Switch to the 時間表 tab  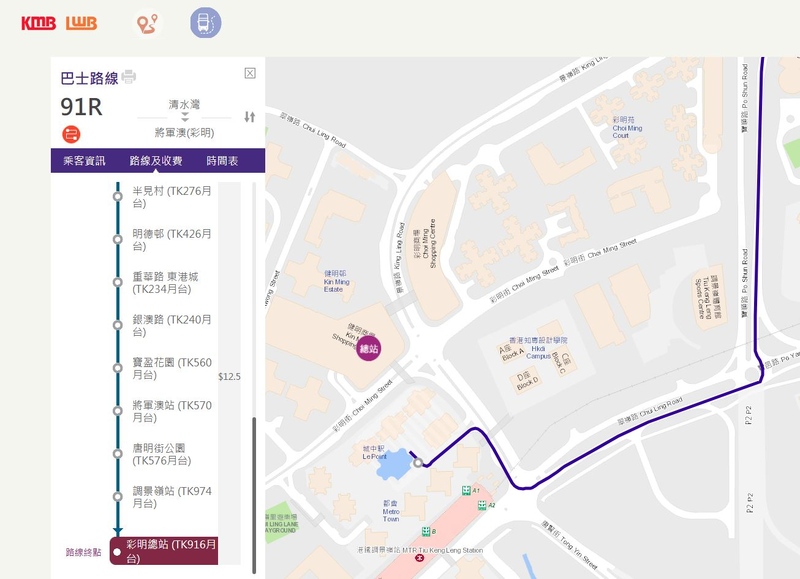pos(222,161)
